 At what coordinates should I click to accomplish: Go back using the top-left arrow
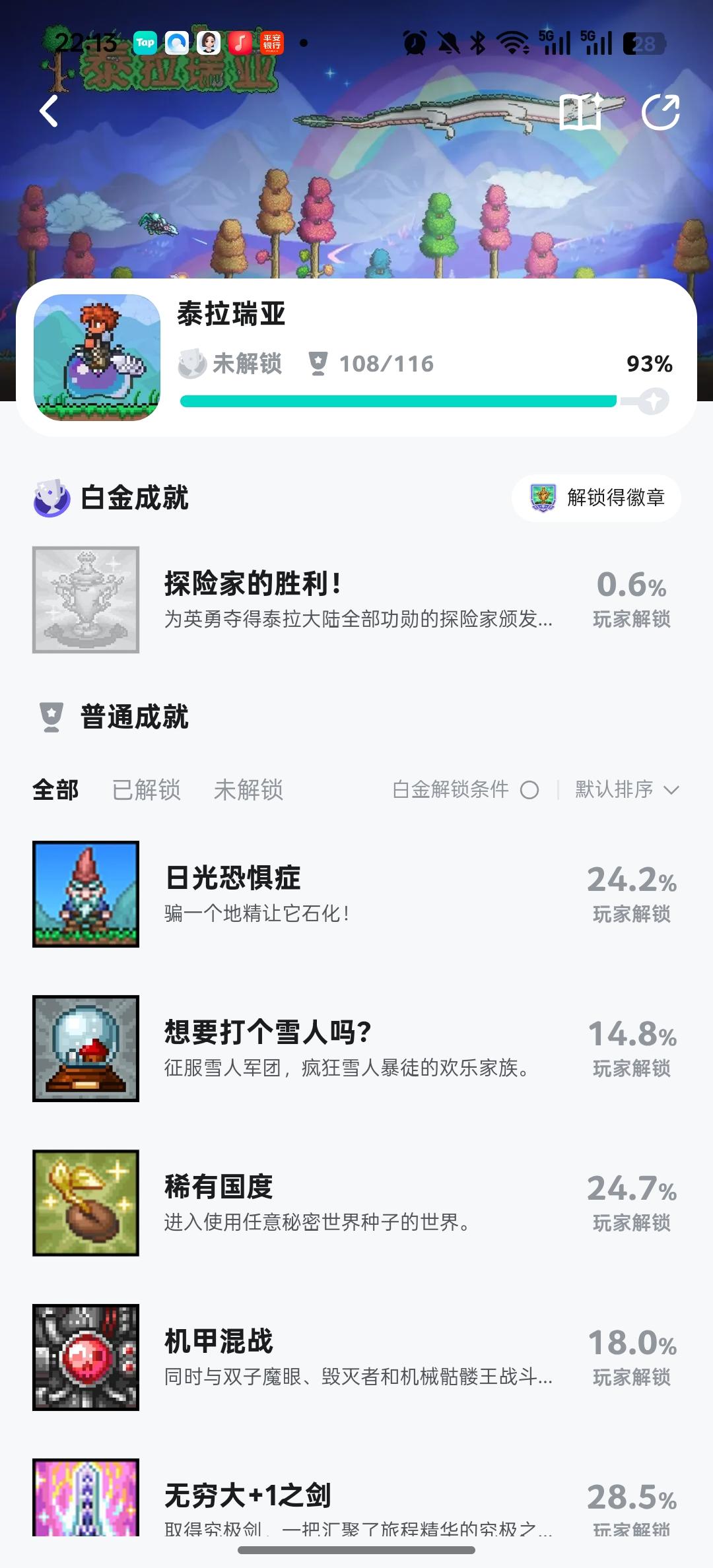[50, 111]
